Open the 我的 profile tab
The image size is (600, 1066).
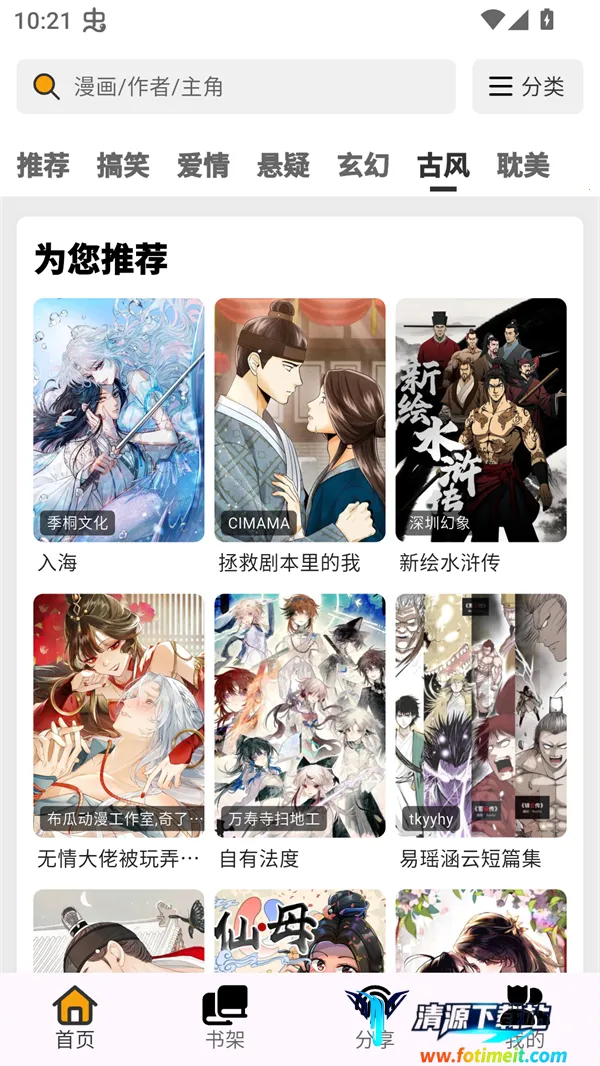tap(525, 1018)
